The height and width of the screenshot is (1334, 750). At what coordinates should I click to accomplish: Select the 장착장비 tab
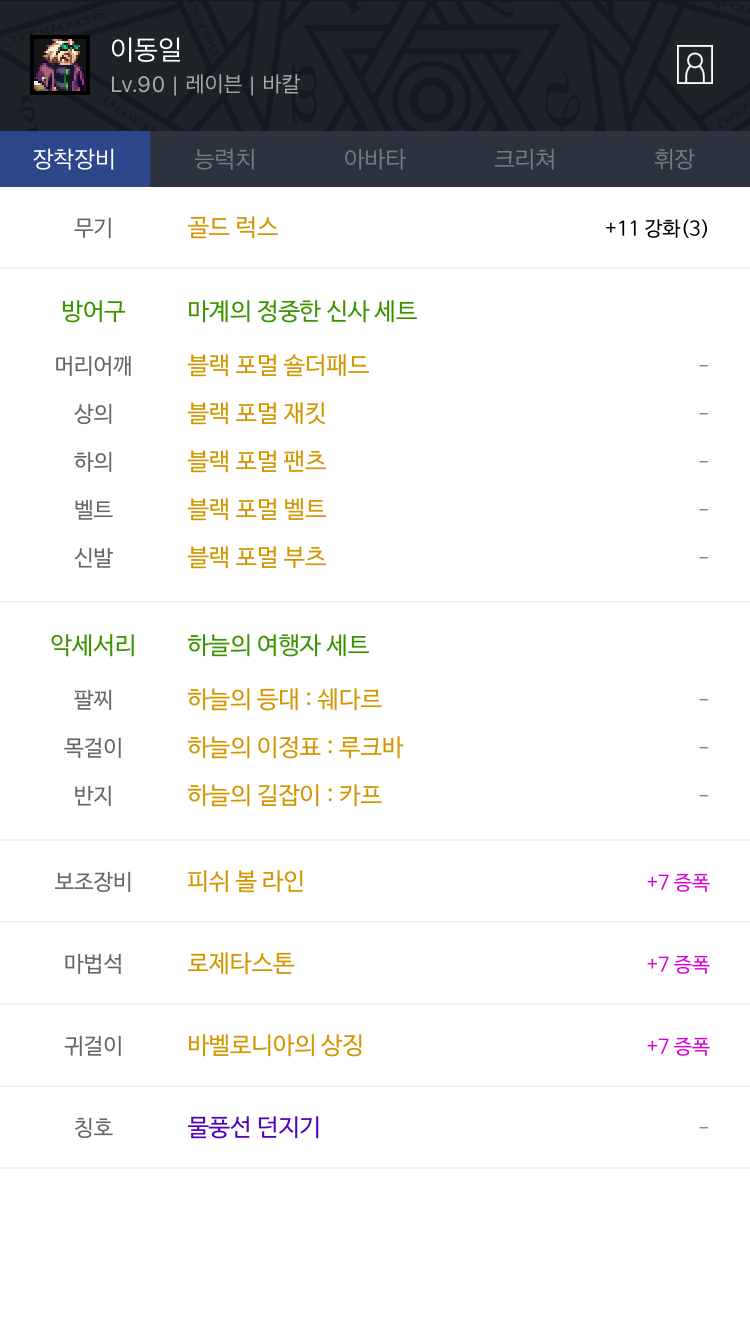click(x=75, y=159)
